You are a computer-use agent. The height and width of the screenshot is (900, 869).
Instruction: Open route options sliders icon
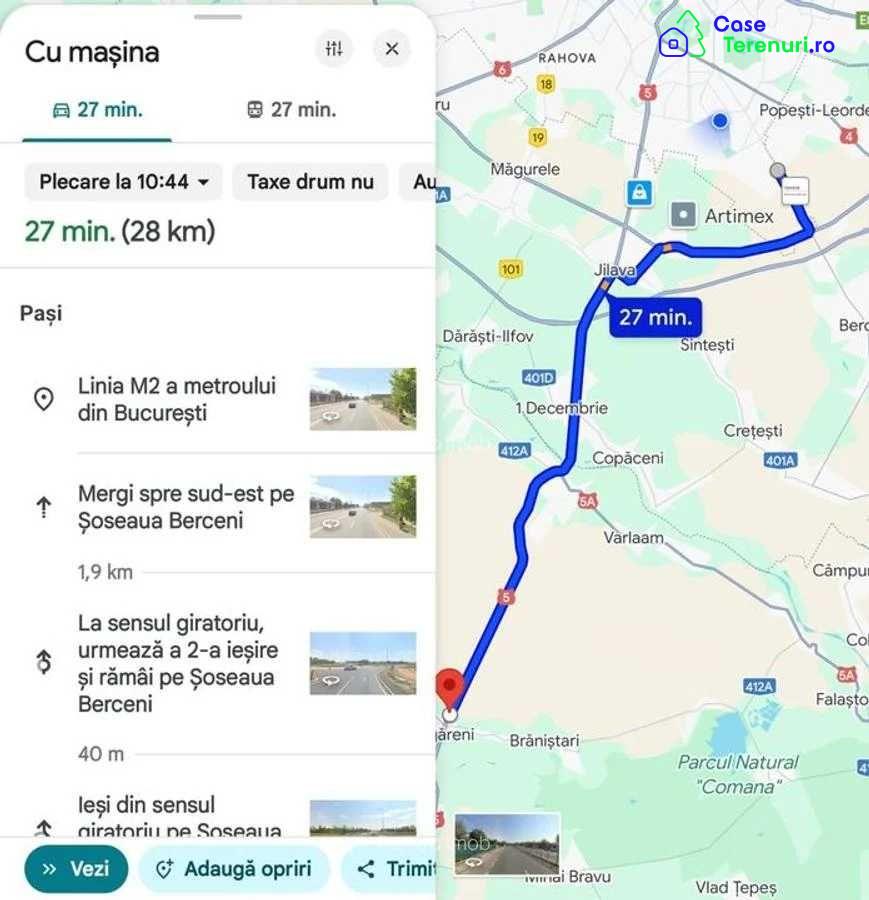point(334,49)
